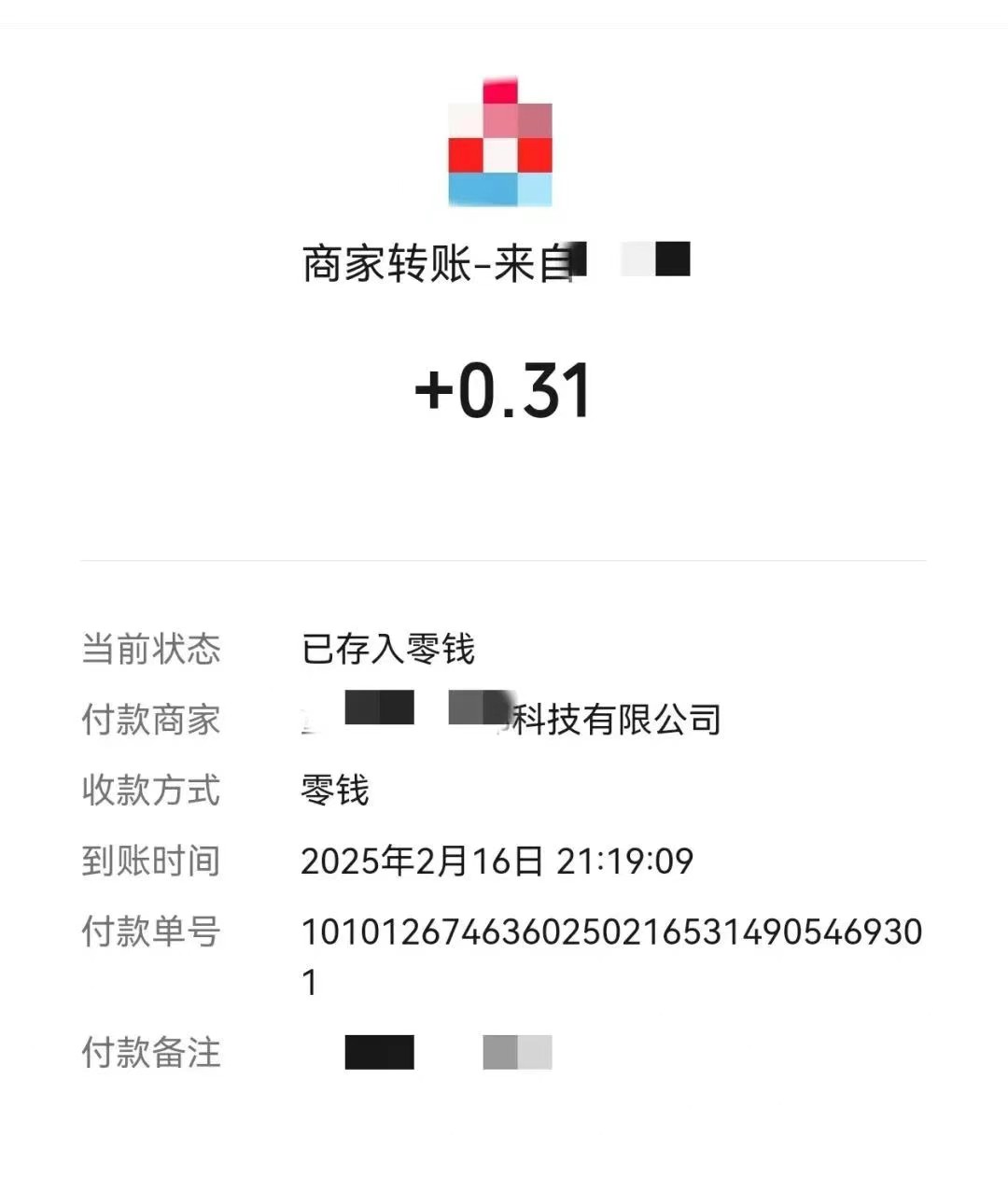Click the 当前状态 label
Image resolution: width=1008 pixels, height=1177 pixels.
click(x=150, y=651)
